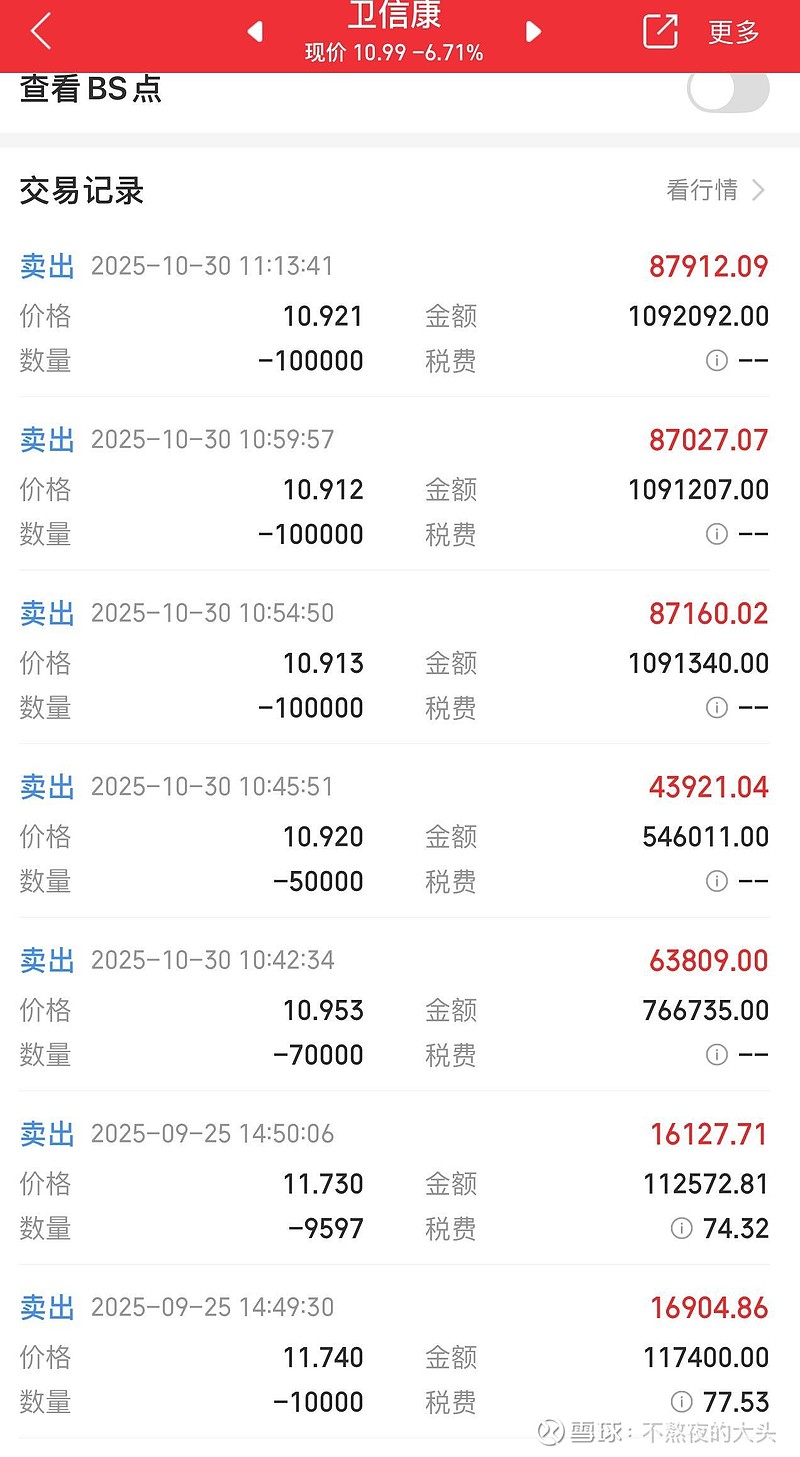Tap the info icon beside fee 74.32
The width and height of the screenshot is (800, 1457).
pyautogui.click(x=681, y=1228)
